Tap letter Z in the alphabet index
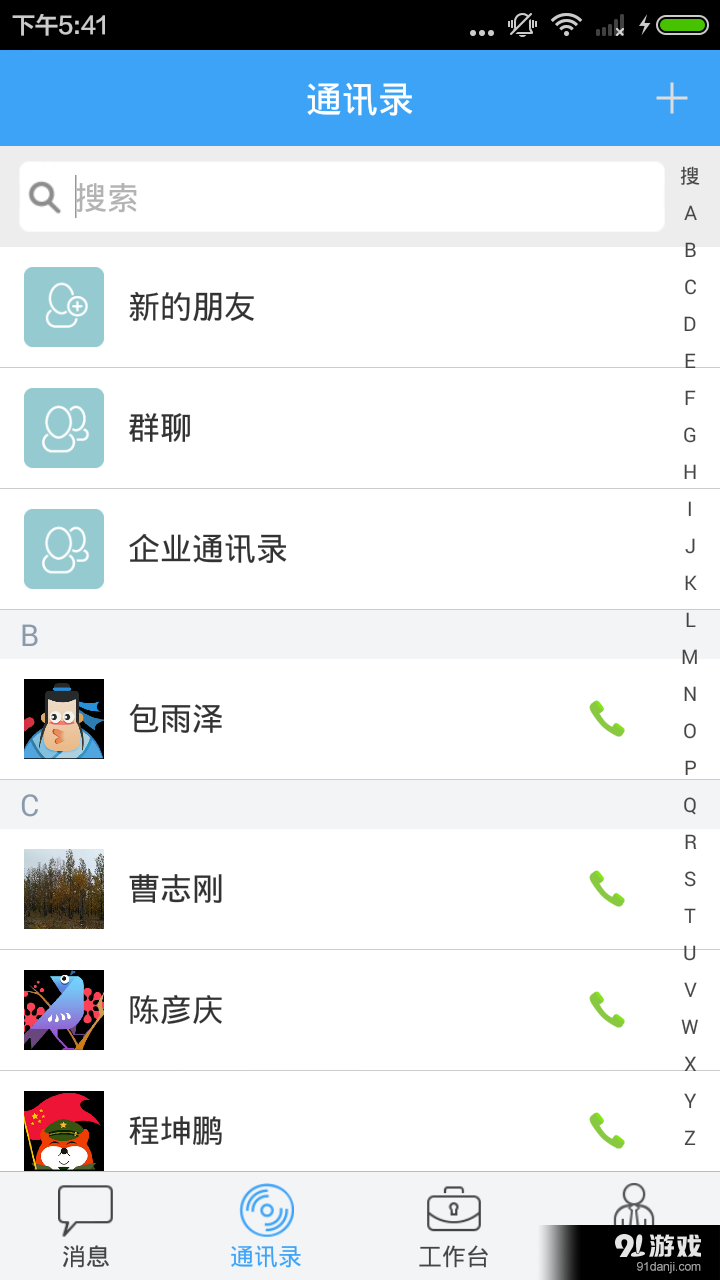This screenshot has width=720, height=1280. (x=689, y=1138)
